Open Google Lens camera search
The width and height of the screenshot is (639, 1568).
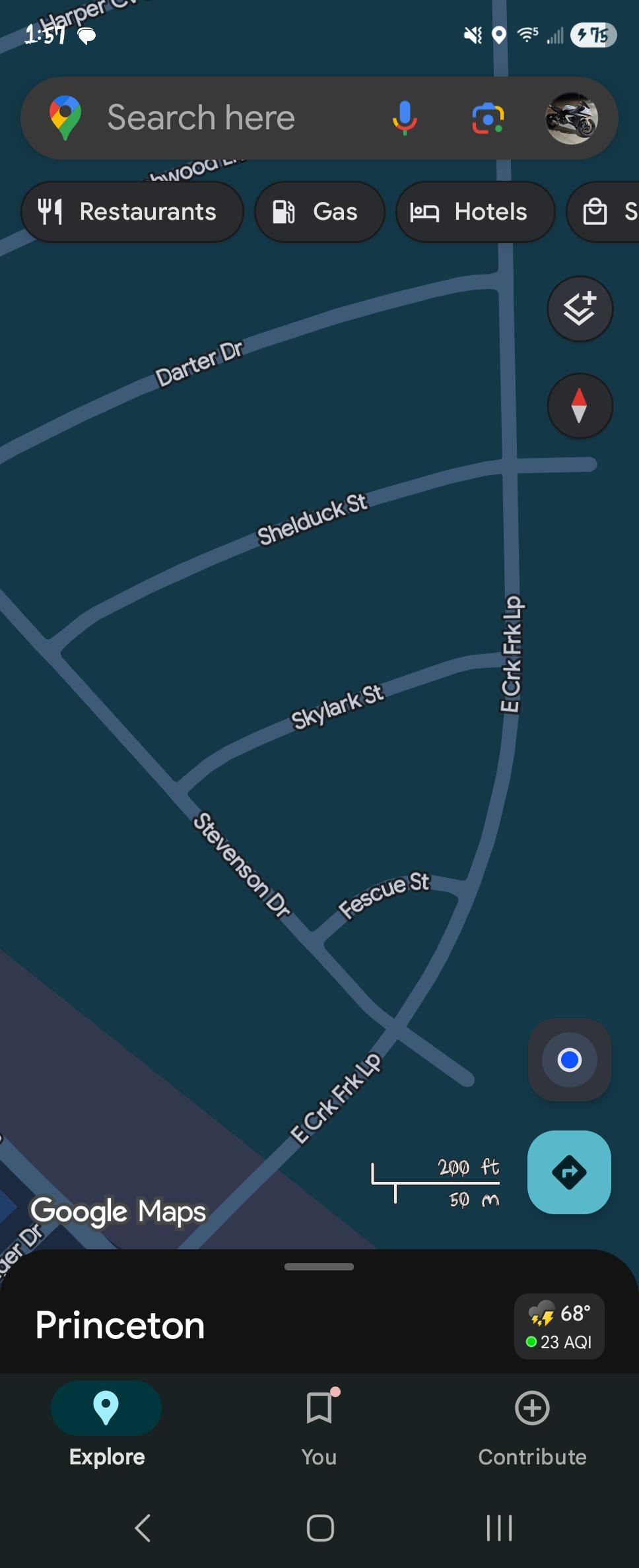[x=488, y=118]
